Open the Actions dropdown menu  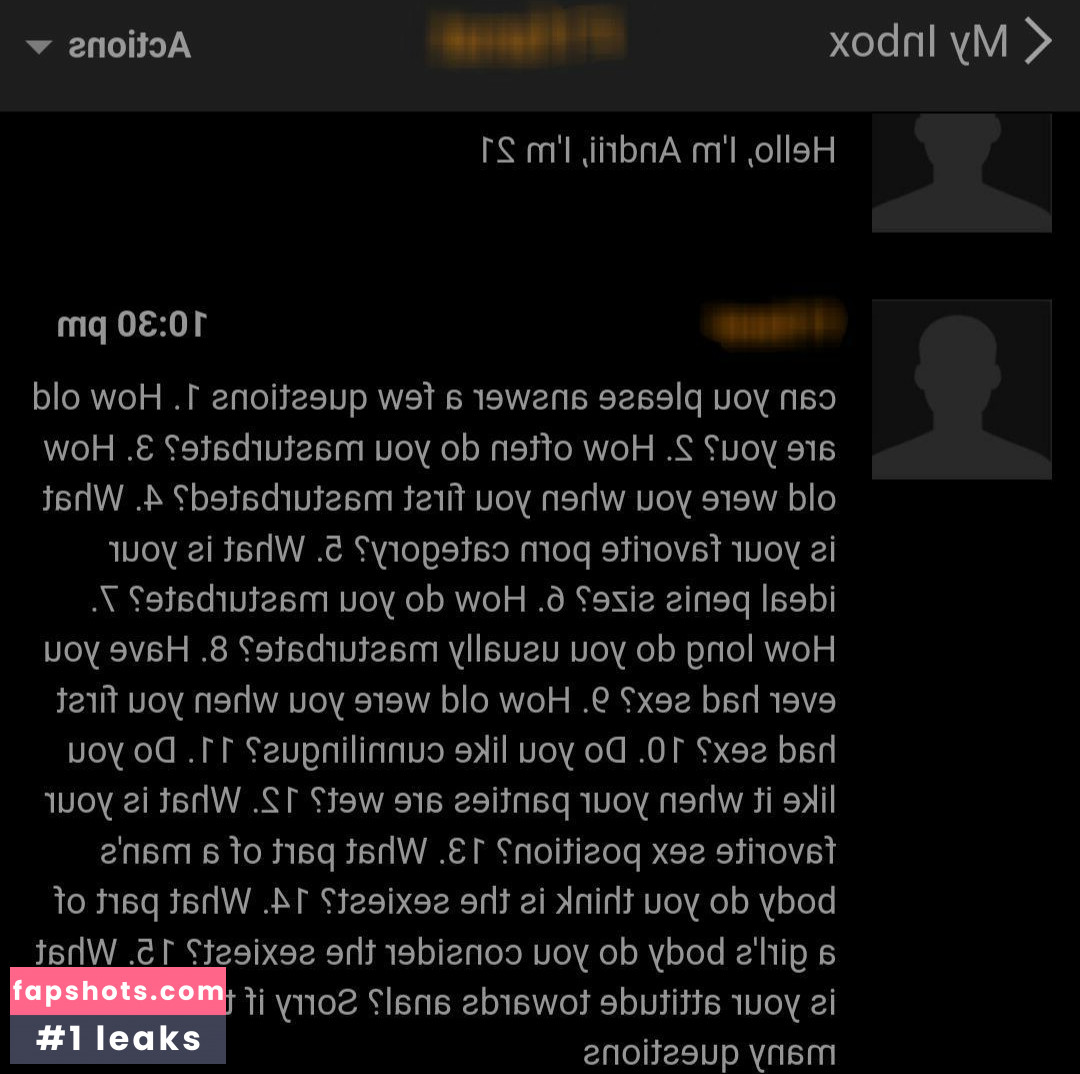click(x=110, y=46)
